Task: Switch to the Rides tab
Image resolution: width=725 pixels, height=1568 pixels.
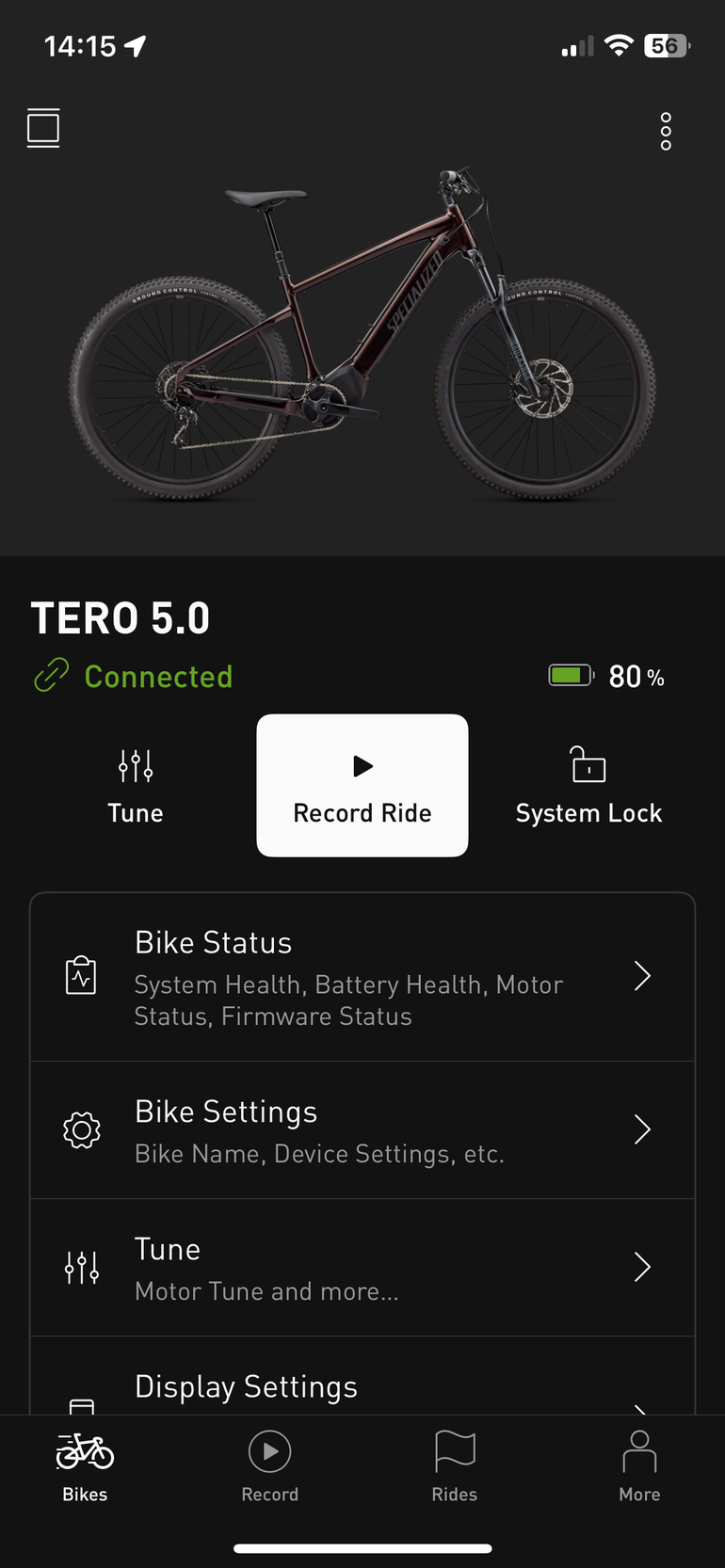Action: [455, 1466]
